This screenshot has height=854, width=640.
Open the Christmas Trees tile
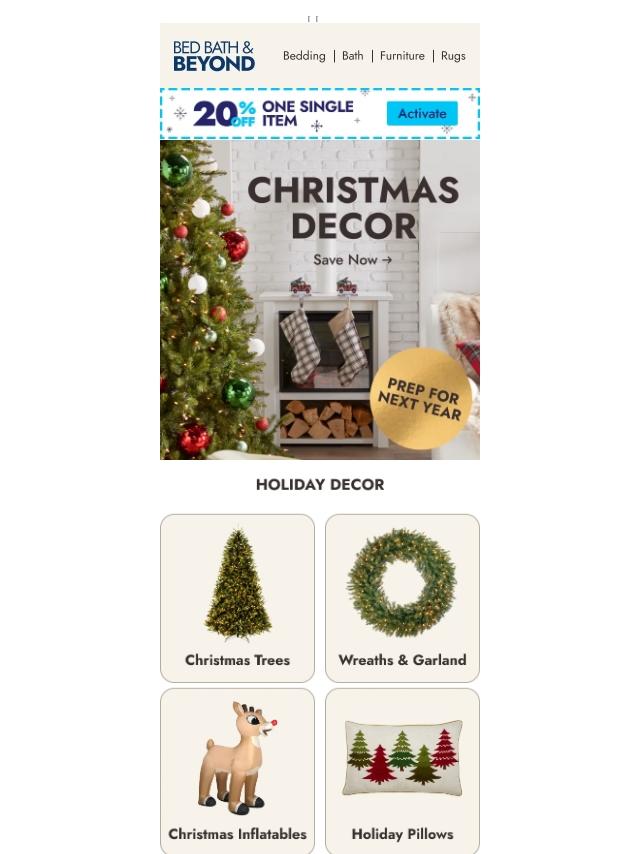coord(237,598)
